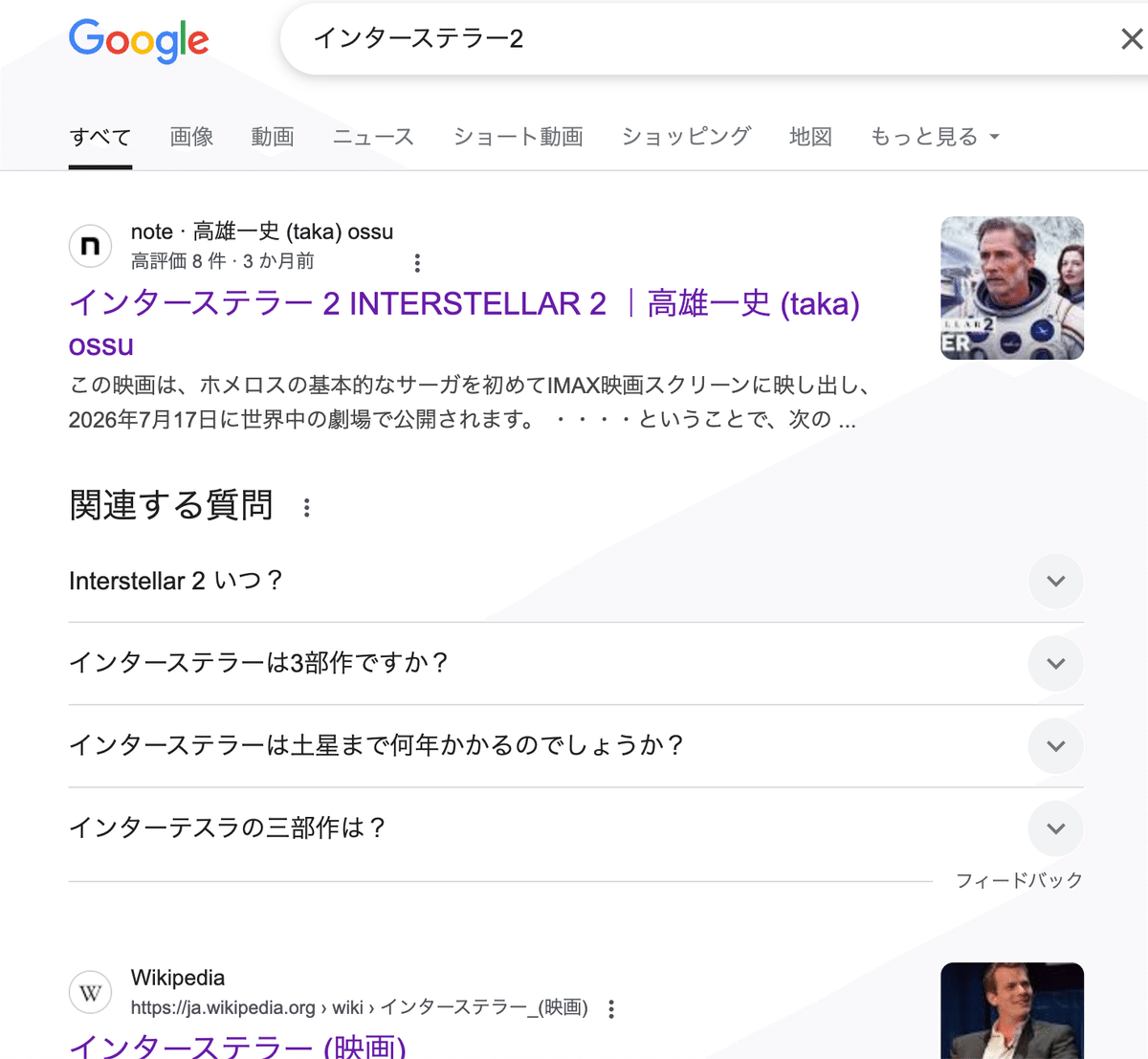Viewport: 1148px width, 1059px height.
Task: Expand インターテスラの三部作は？
Action: pos(1055,827)
